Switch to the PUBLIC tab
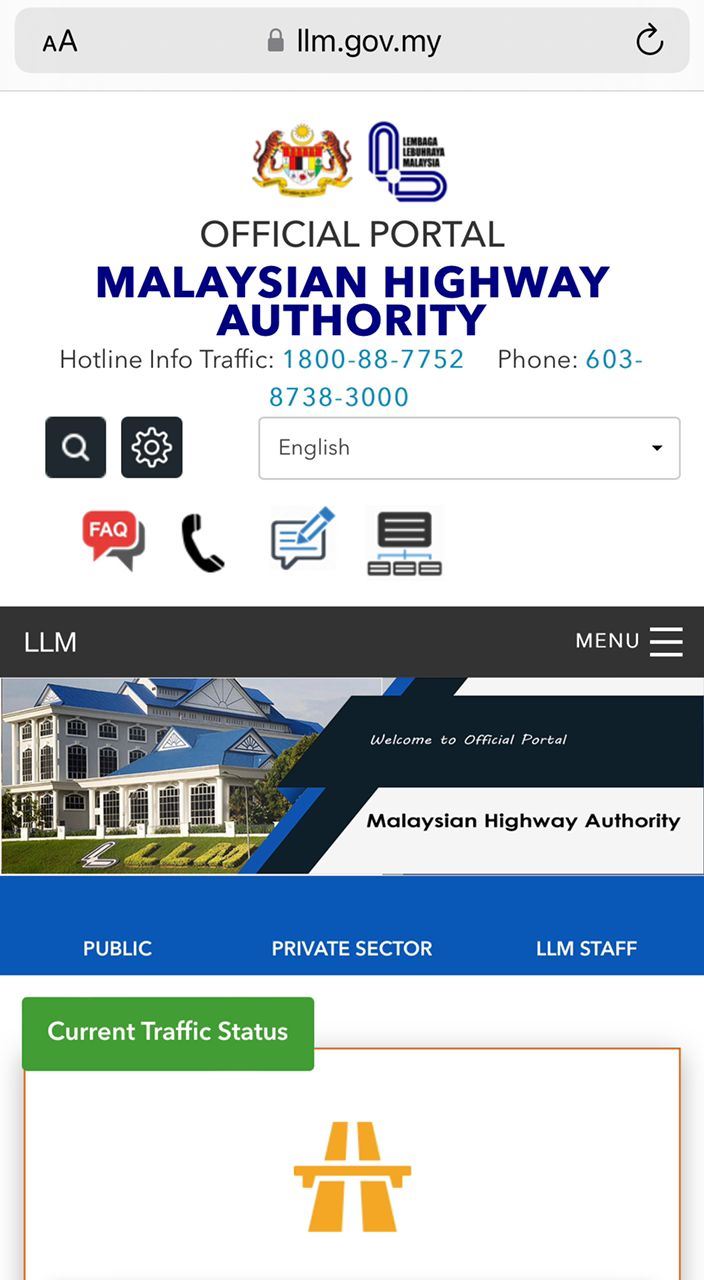 tap(117, 948)
